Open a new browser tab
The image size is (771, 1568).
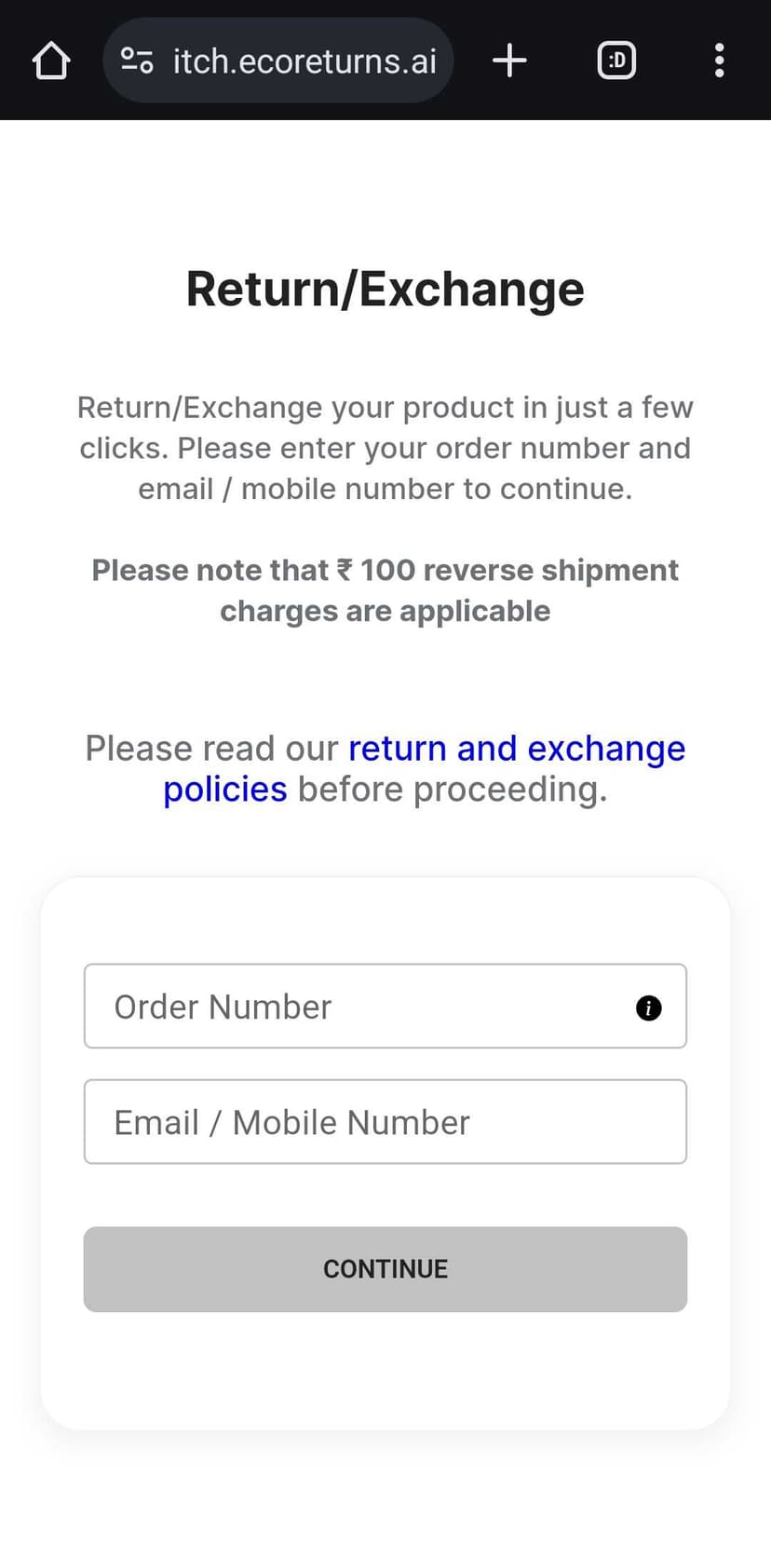[x=509, y=61]
